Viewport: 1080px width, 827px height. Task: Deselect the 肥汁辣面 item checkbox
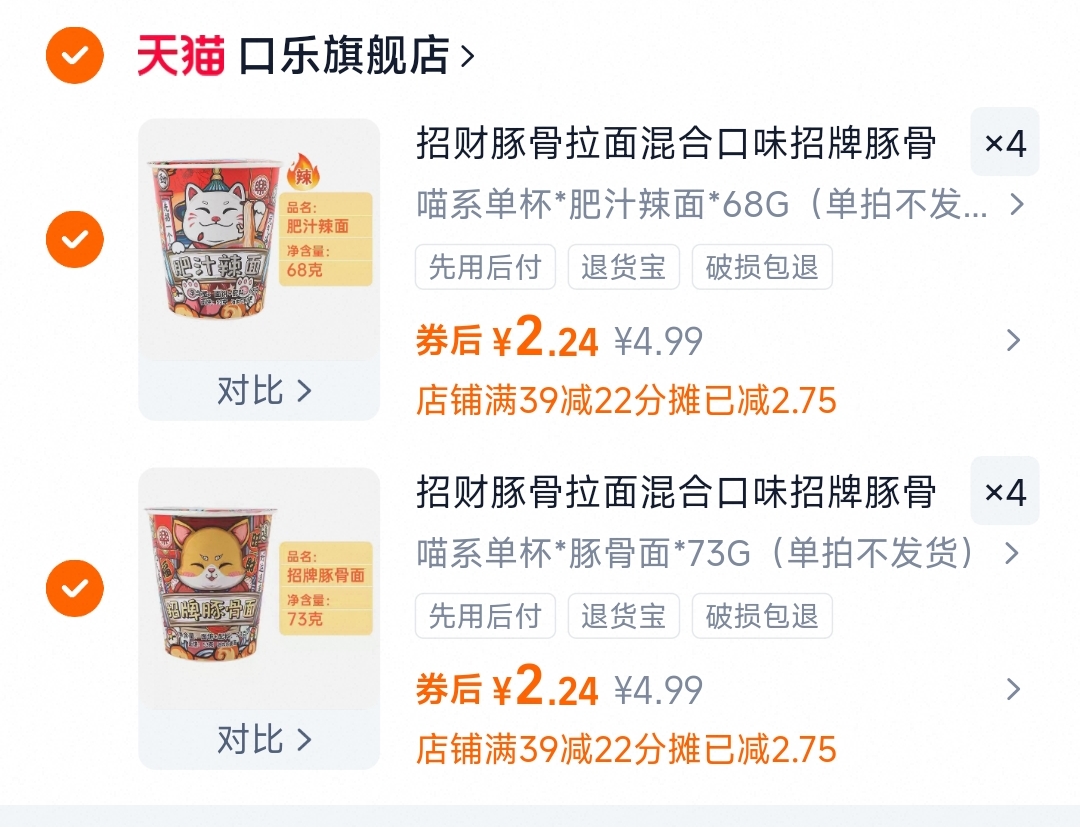(74, 240)
